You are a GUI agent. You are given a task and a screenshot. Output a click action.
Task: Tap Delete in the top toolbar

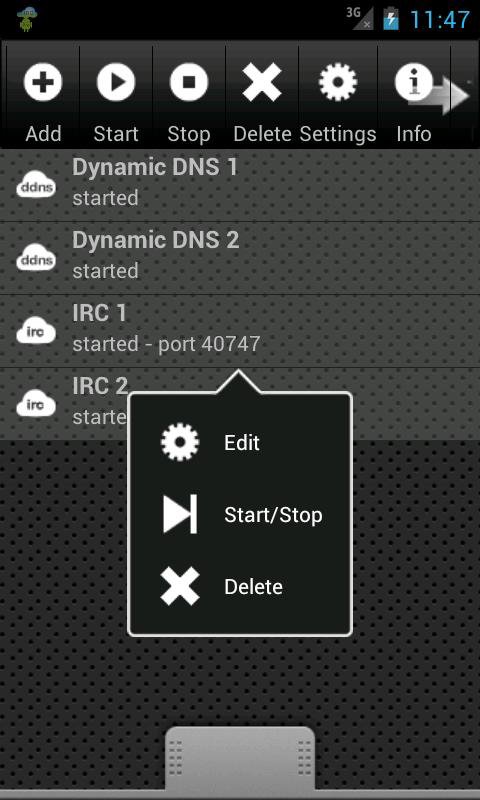pos(262,96)
